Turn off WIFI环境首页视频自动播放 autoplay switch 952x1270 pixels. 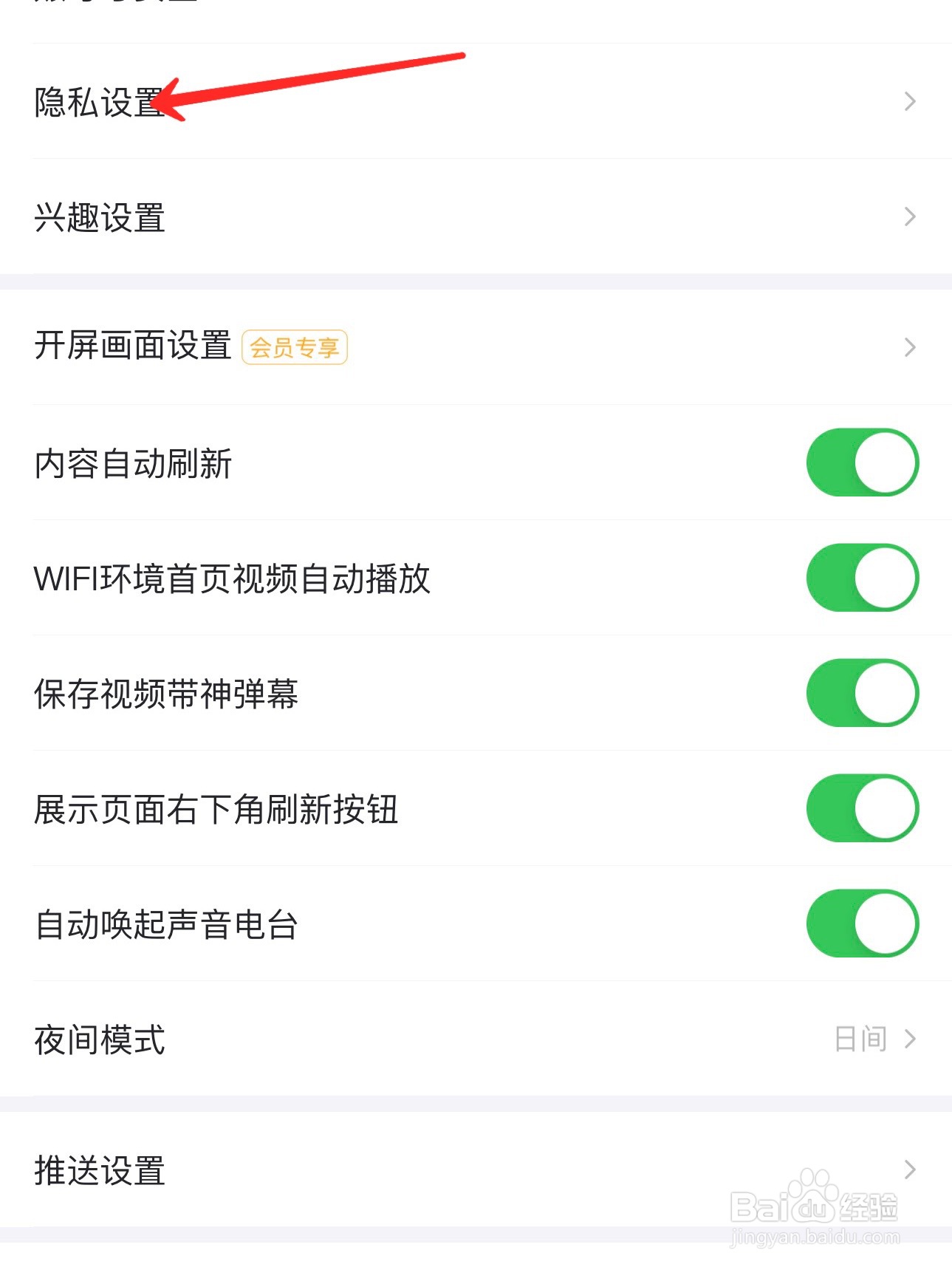pos(863,578)
